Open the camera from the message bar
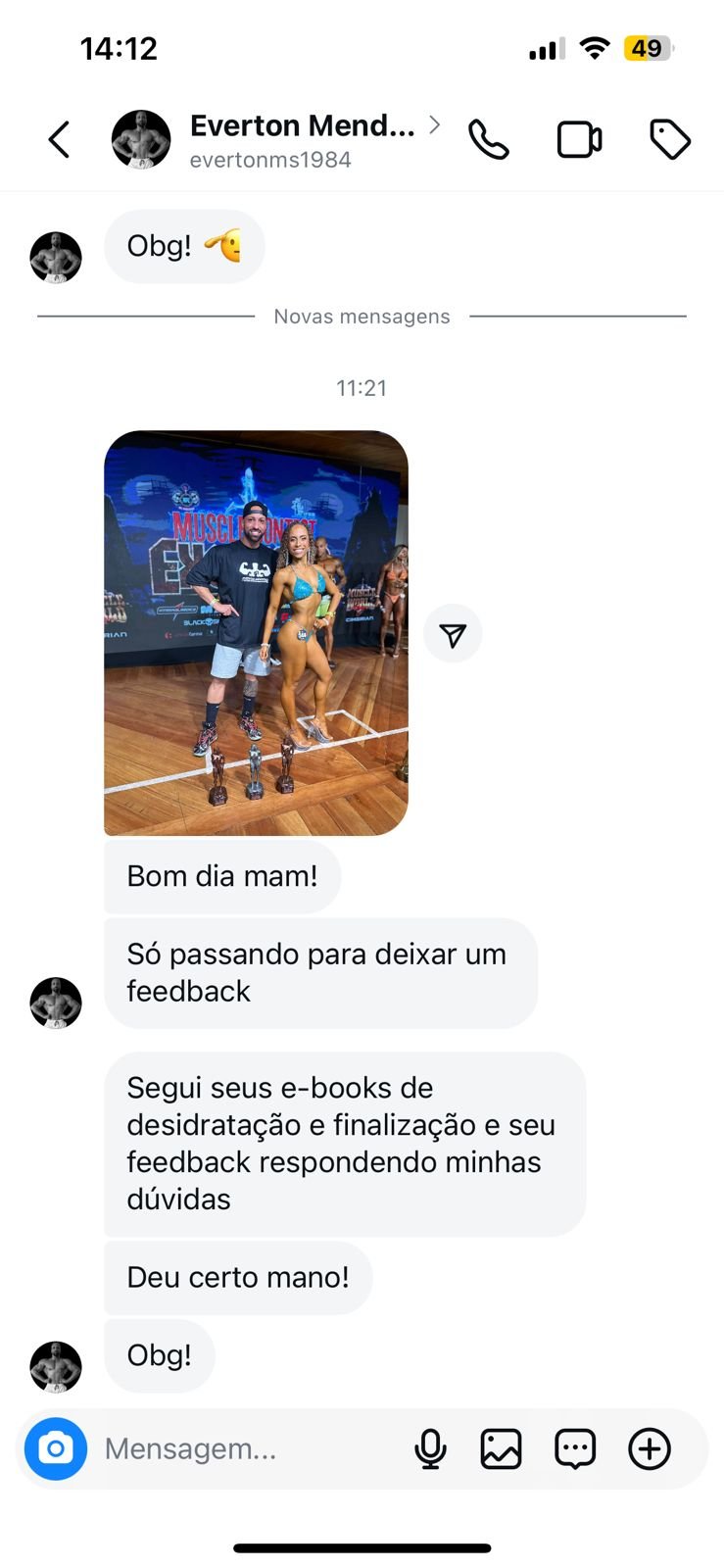 click(x=56, y=1448)
